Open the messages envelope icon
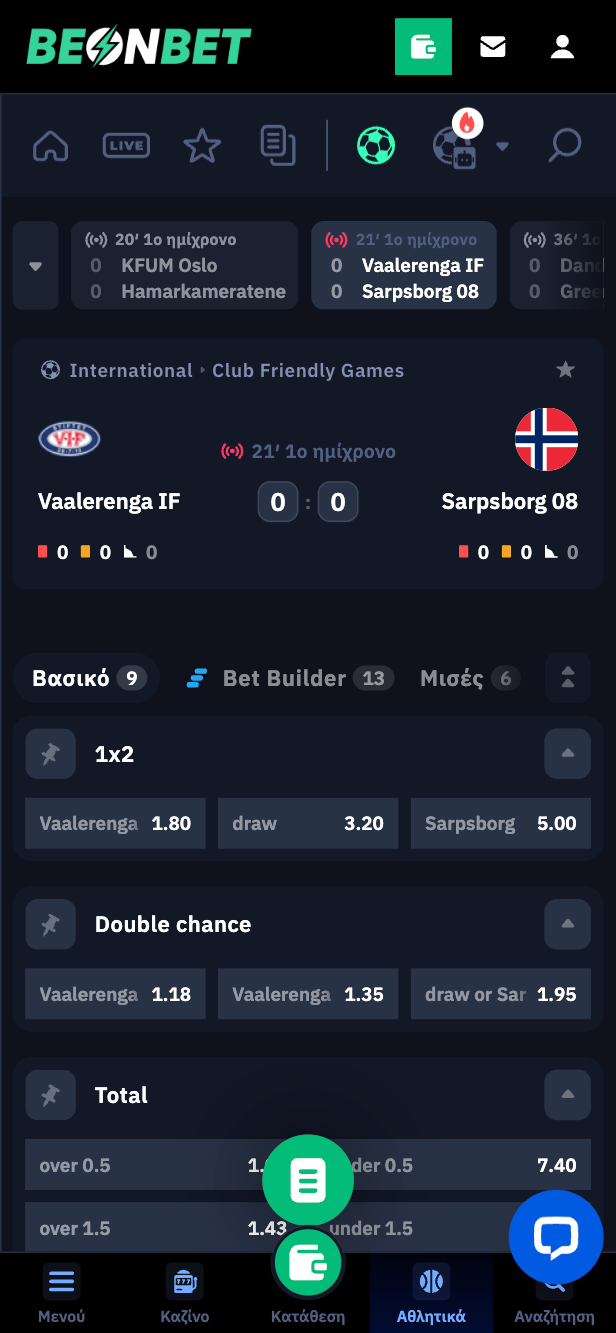The image size is (616, 1333). [x=493, y=46]
